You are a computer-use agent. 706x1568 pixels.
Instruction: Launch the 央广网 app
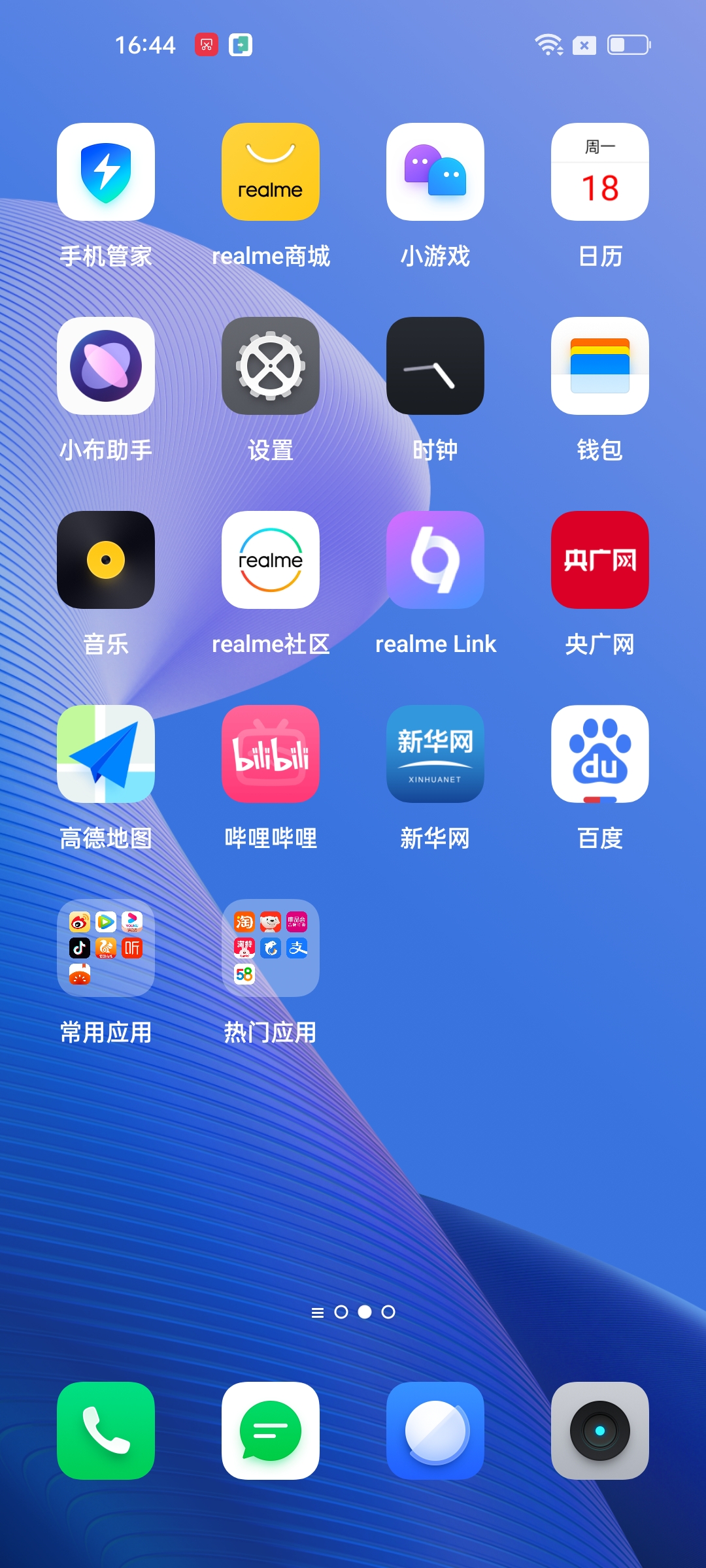click(x=600, y=560)
